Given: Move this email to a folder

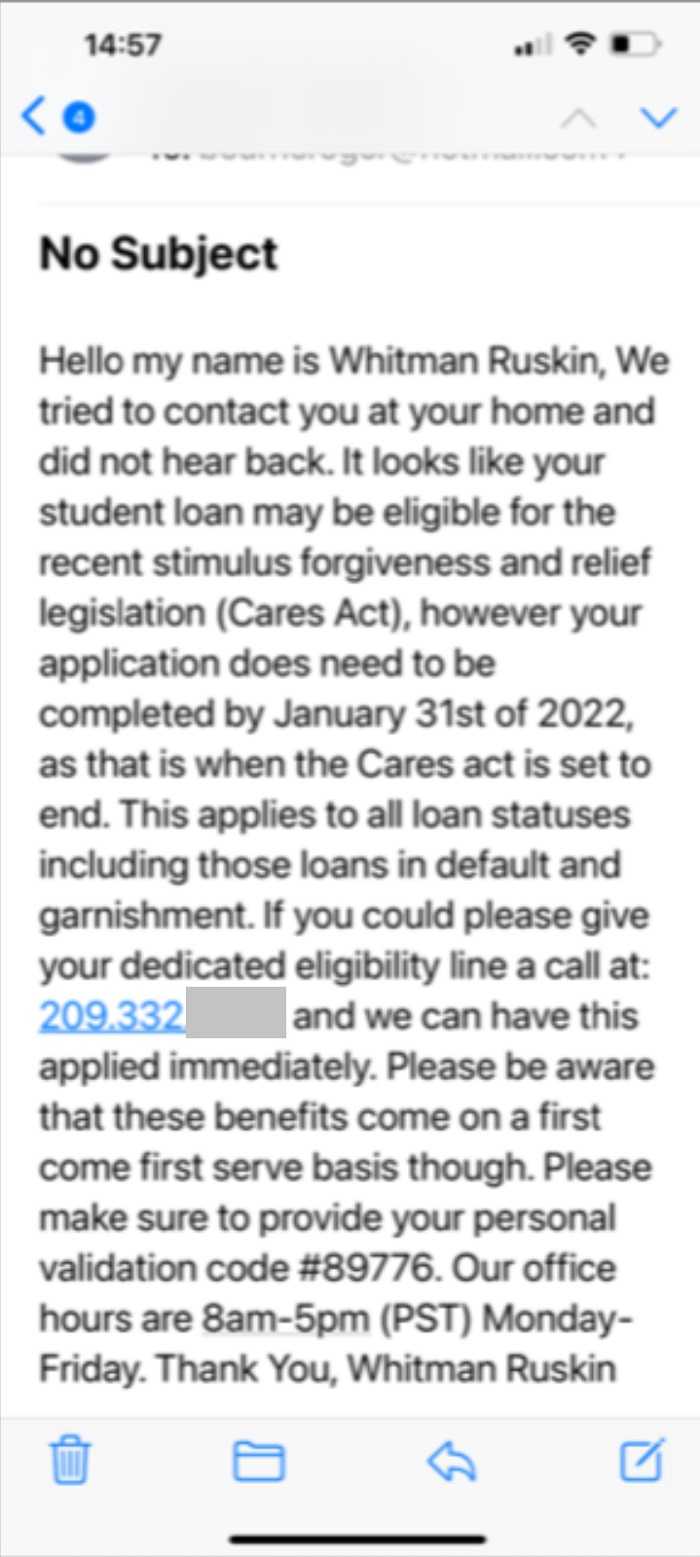Looking at the screenshot, I should pyautogui.click(x=259, y=1462).
